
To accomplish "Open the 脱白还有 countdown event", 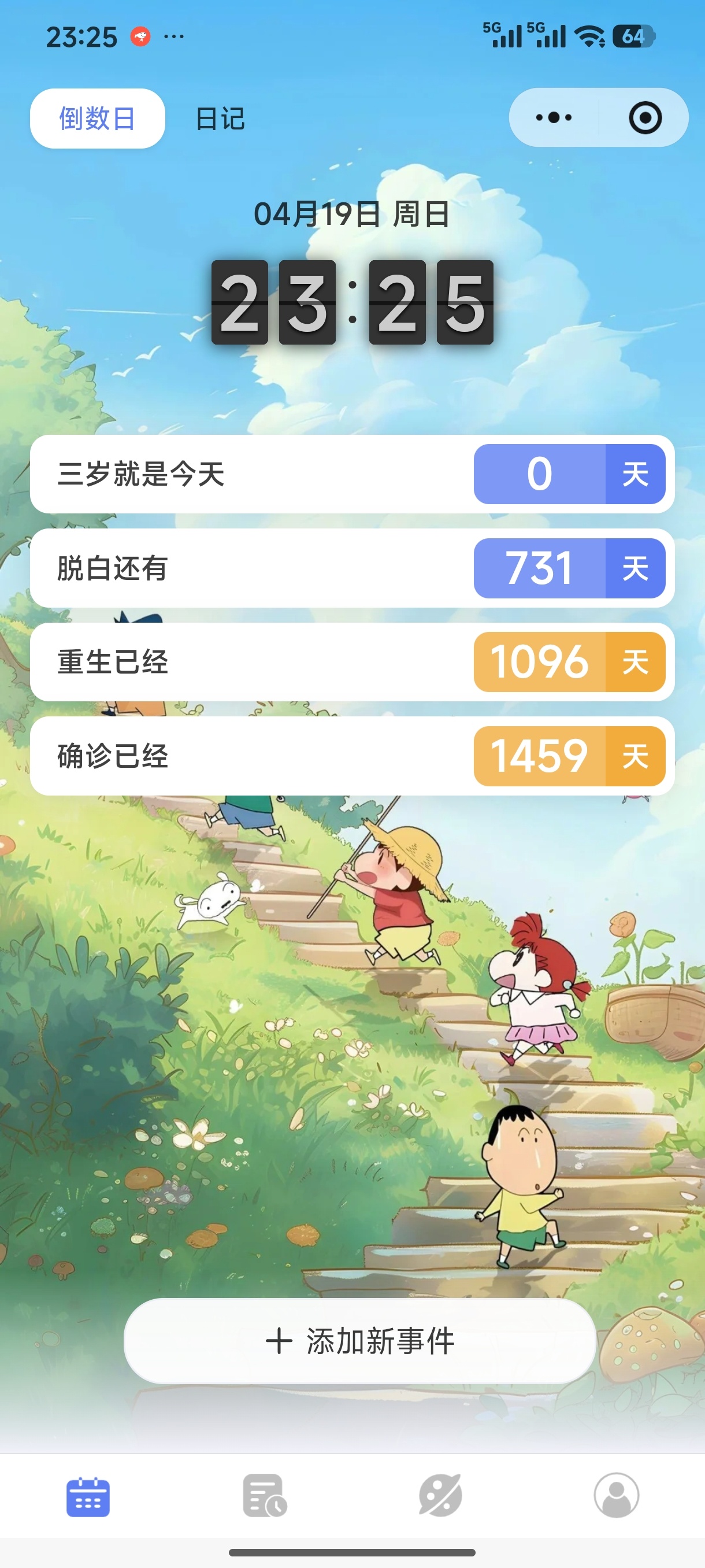I will point(351,568).
